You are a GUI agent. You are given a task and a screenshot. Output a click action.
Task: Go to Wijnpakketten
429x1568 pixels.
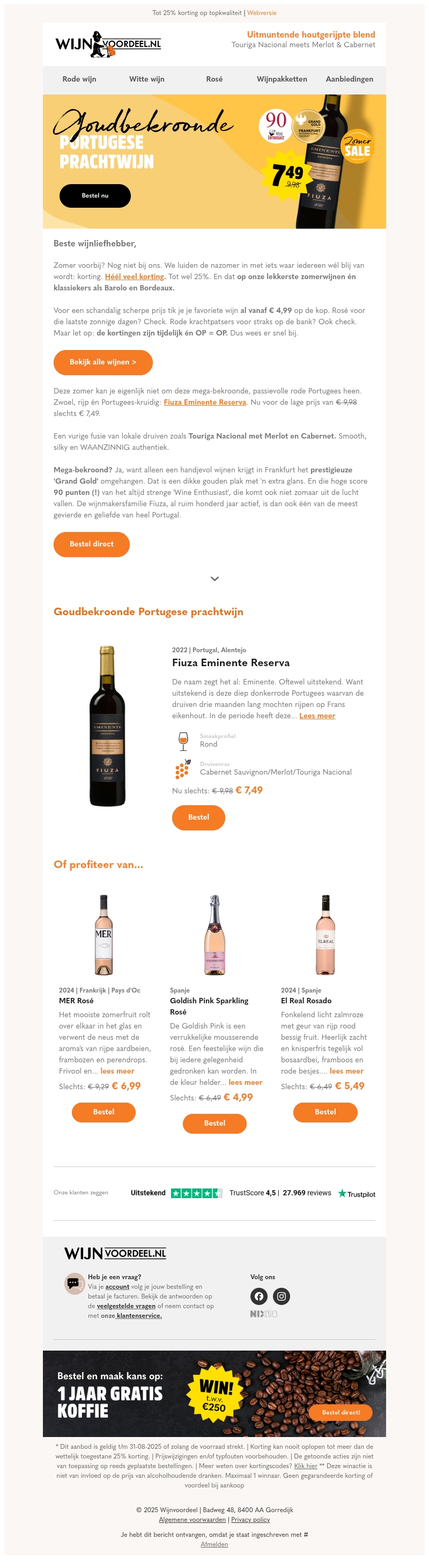click(282, 79)
